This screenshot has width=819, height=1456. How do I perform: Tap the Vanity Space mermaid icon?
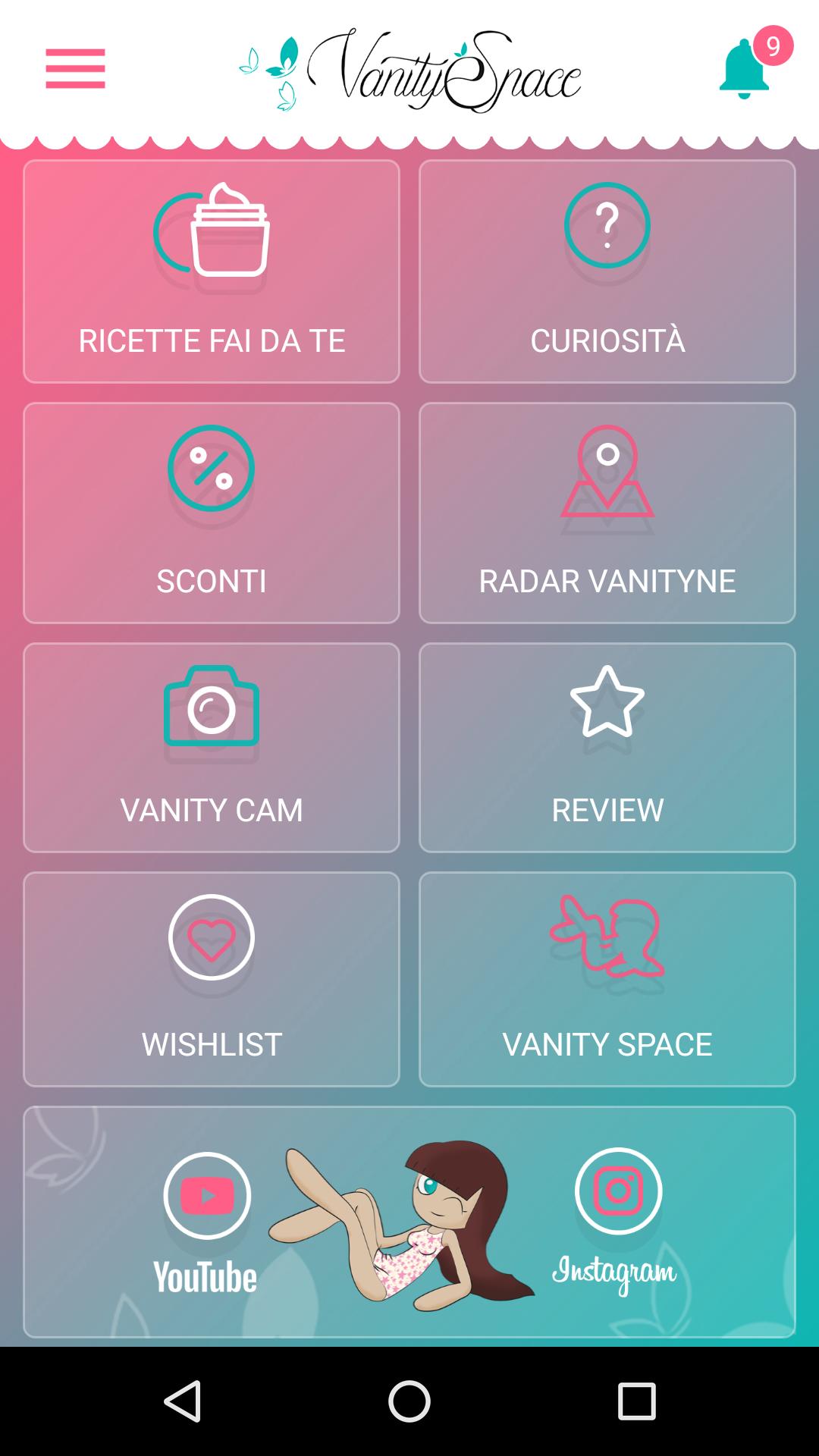(606, 940)
